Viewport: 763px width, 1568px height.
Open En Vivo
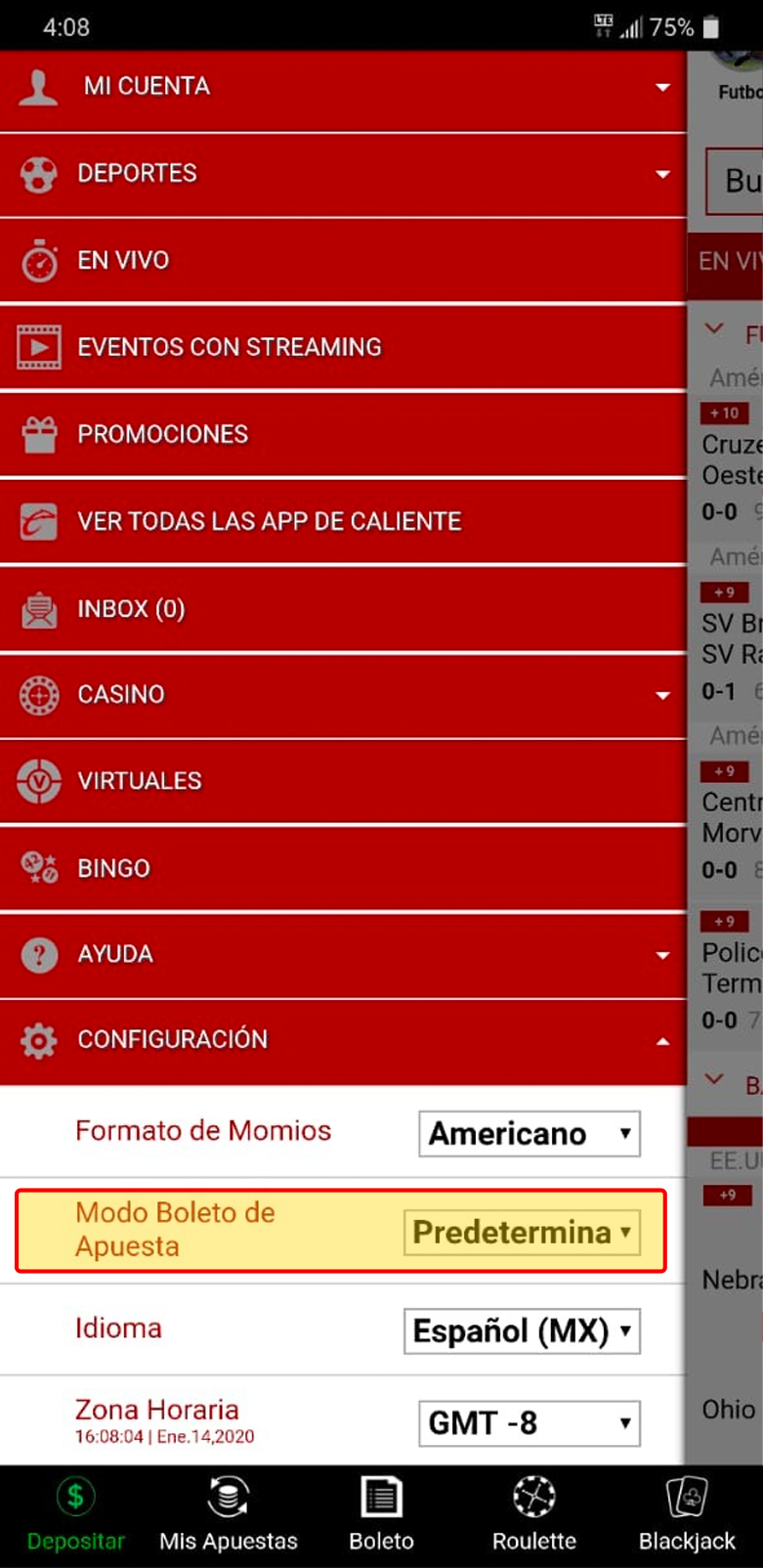(343, 261)
